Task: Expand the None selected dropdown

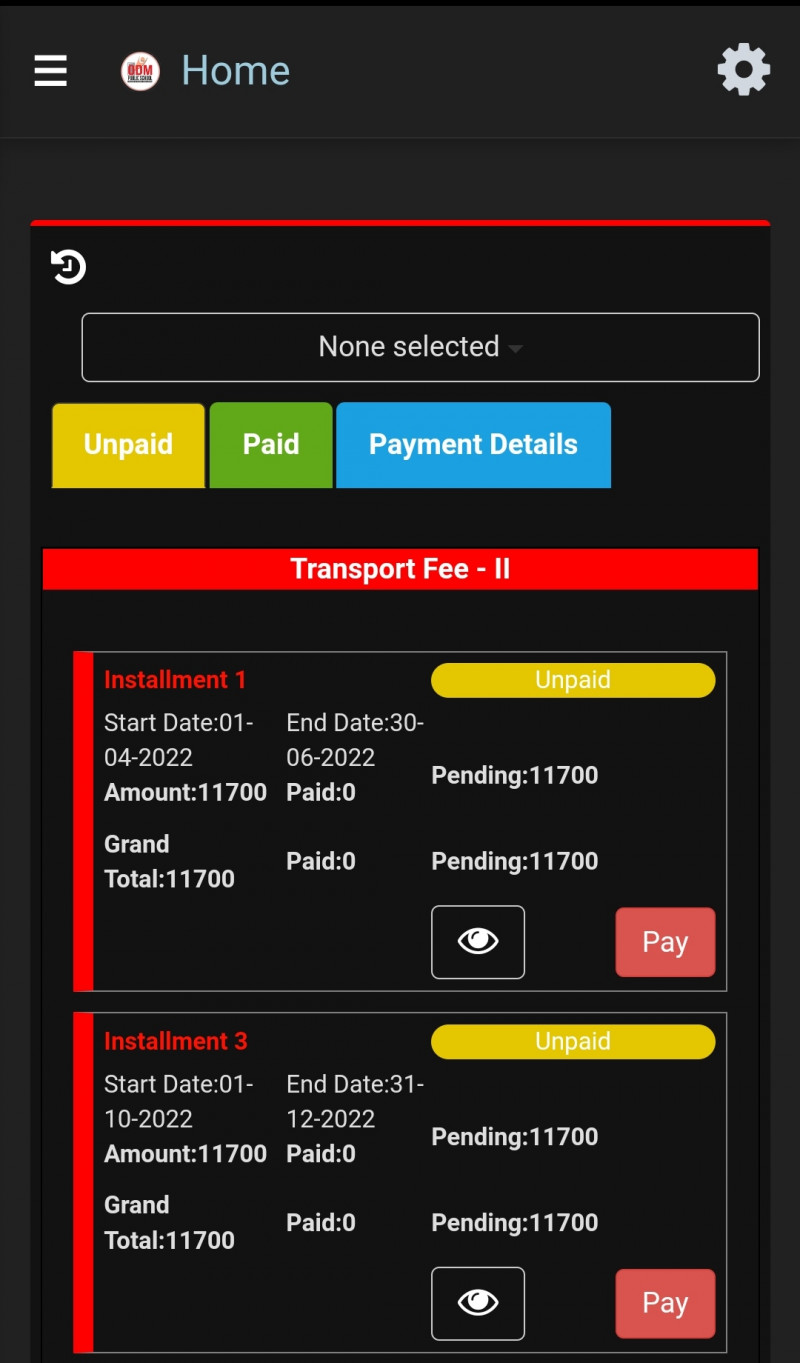Action: coord(420,347)
